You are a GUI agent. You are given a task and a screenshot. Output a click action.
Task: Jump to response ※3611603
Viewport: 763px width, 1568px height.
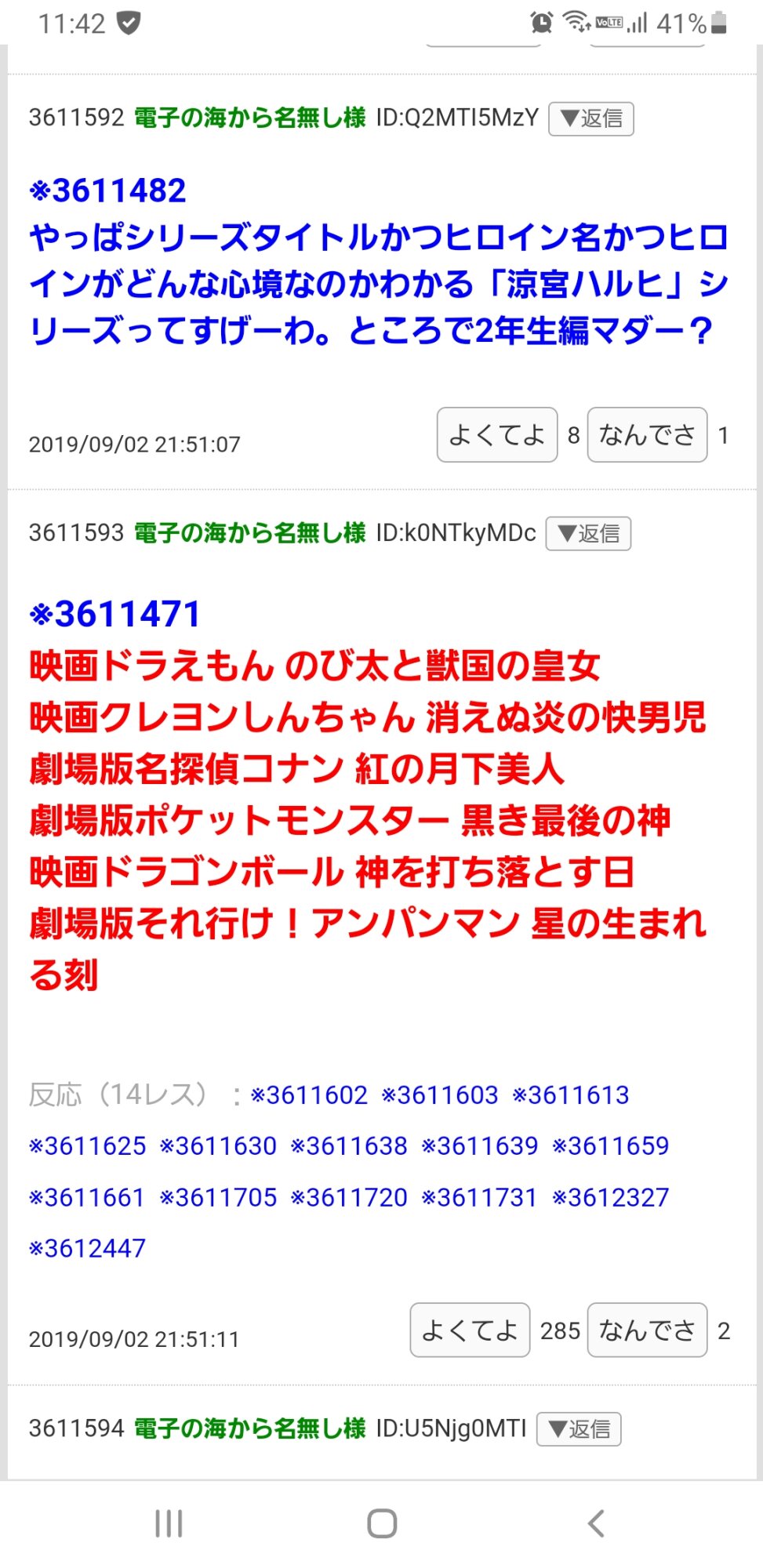440,1095
